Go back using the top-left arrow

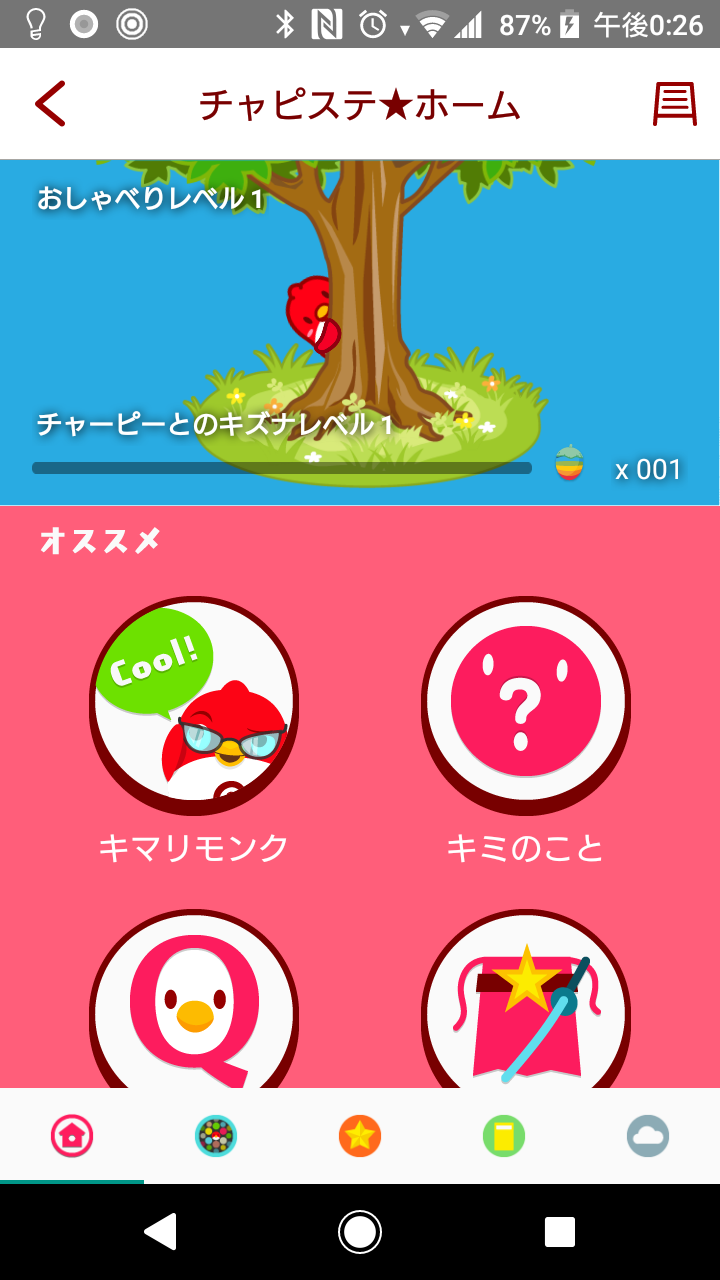pos(50,104)
